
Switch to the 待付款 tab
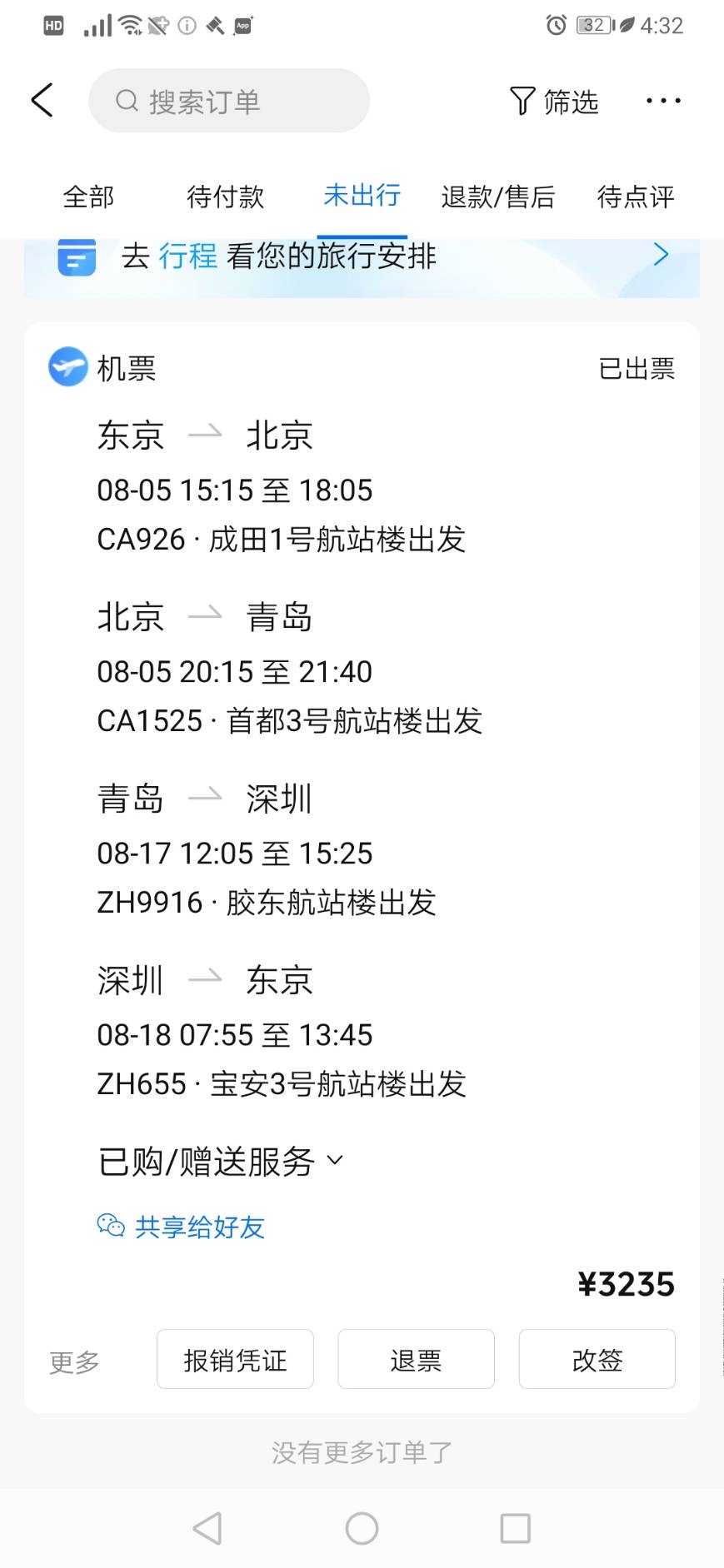[x=225, y=197]
